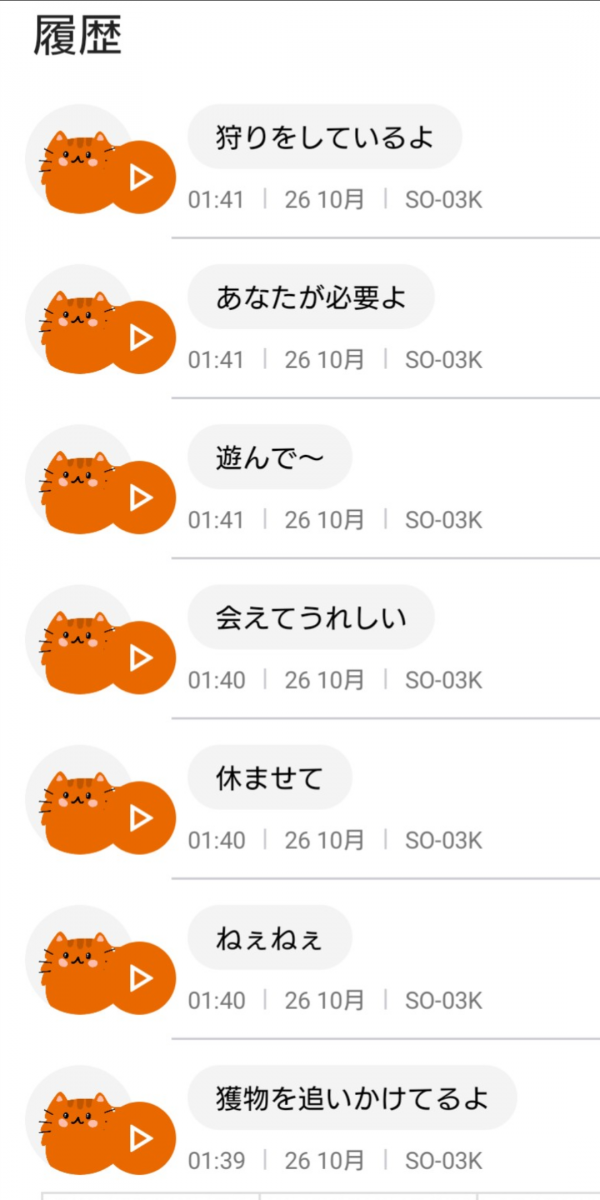Screen dimensions: 600x1200
Task: Play the ねぇねぇ recording
Action: pos(141,978)
